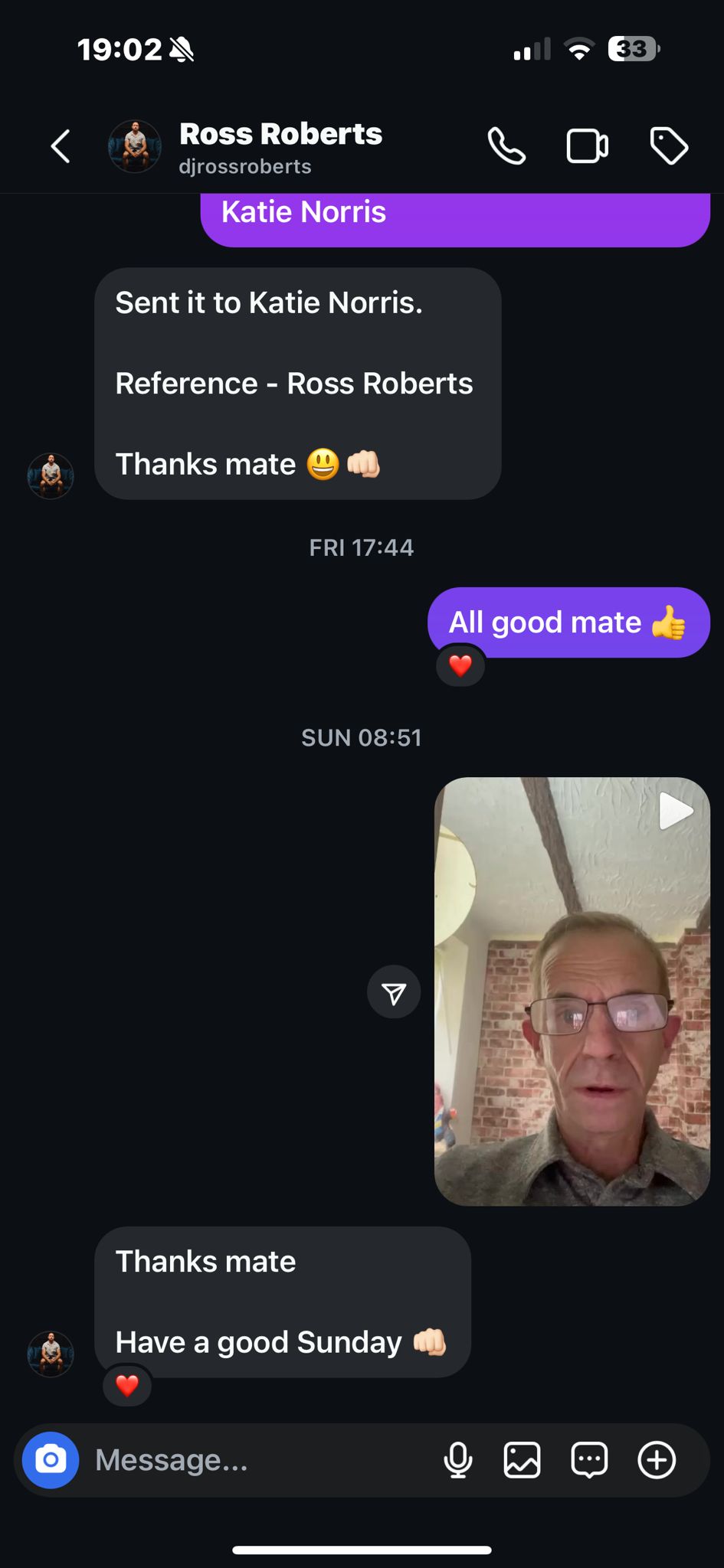Focus the Message text field
The height and width of the screenshot is (1568, 724).
(x=253, y=1460)
